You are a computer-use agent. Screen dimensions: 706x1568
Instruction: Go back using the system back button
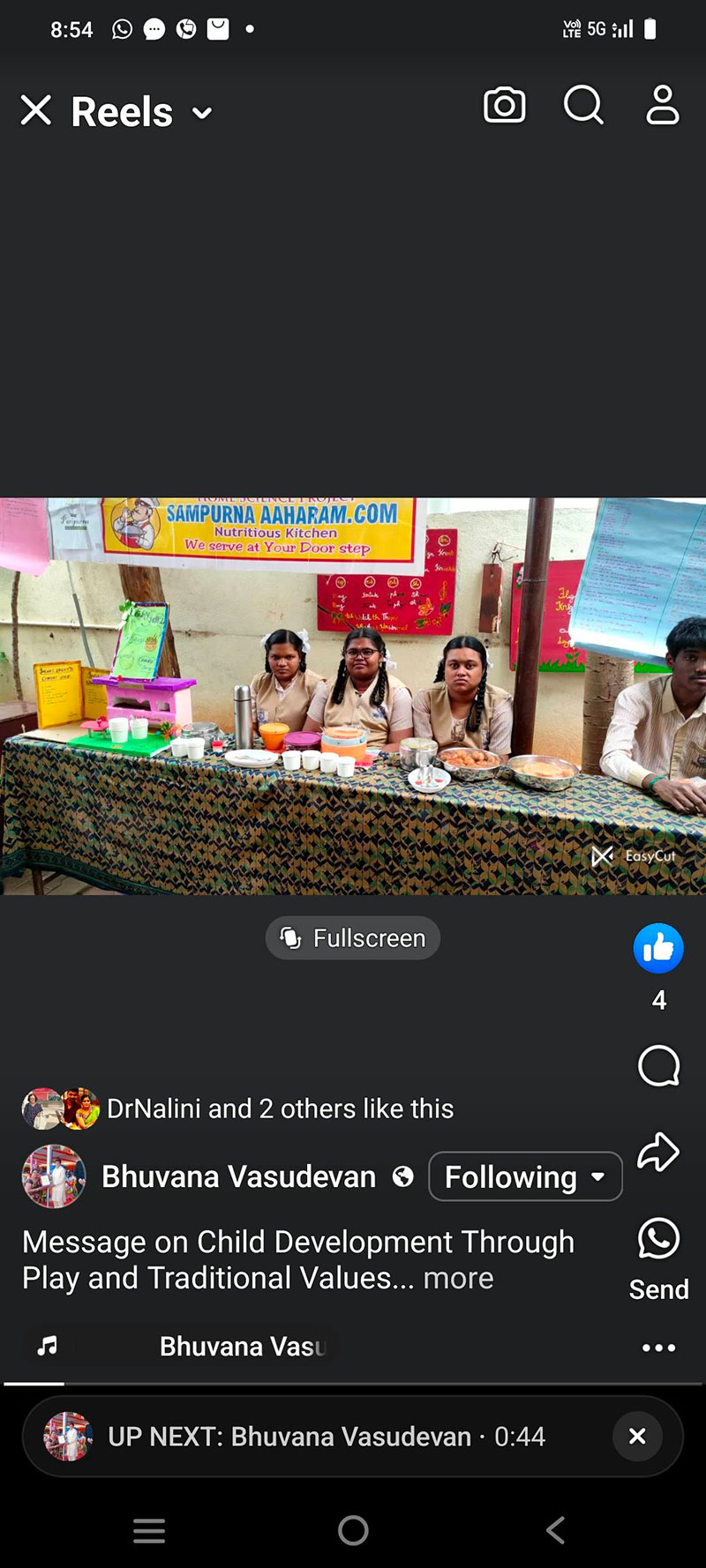click(555, 1530)
